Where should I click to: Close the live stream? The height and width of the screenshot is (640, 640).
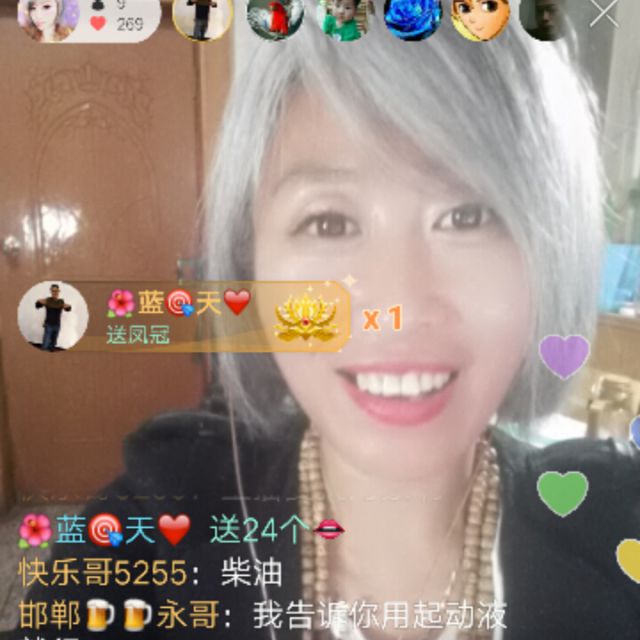pos(604,13)
